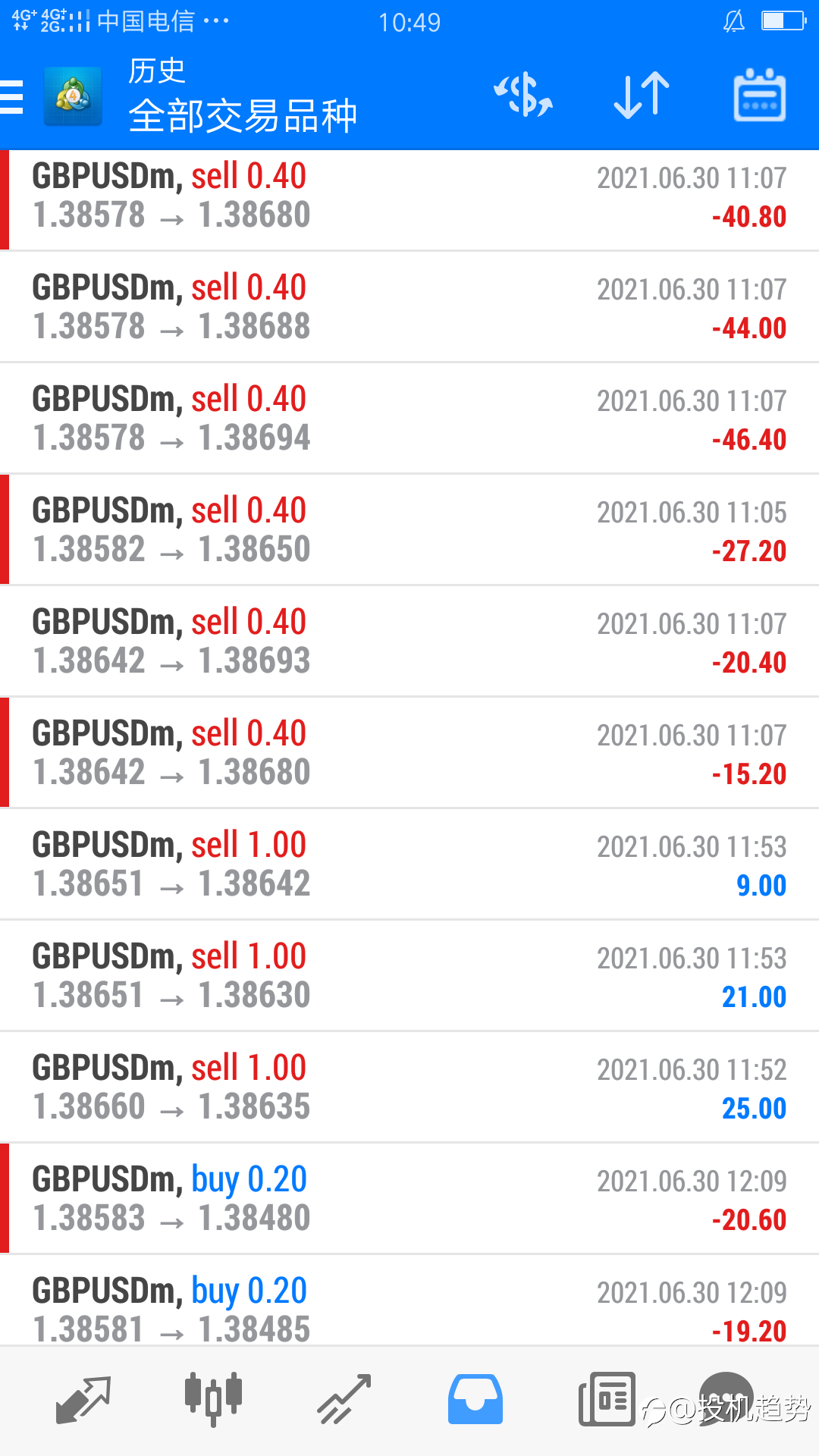
Task: Open the currency symbol filter
Action: pos(523,96)
